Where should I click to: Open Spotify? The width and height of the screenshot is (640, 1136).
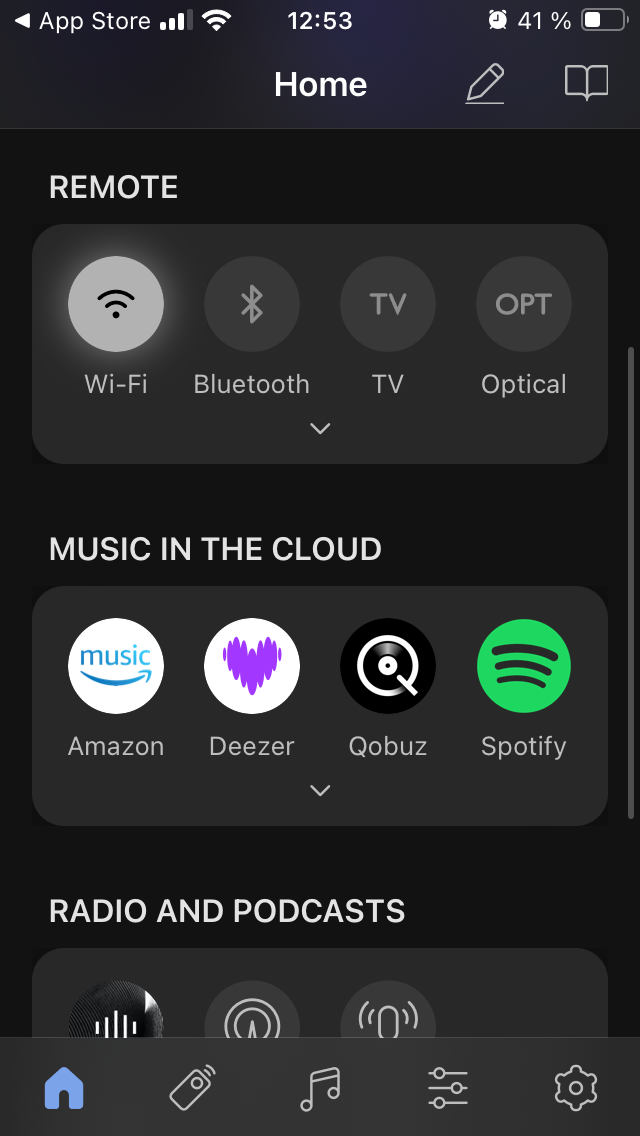[x=524, y=666]
